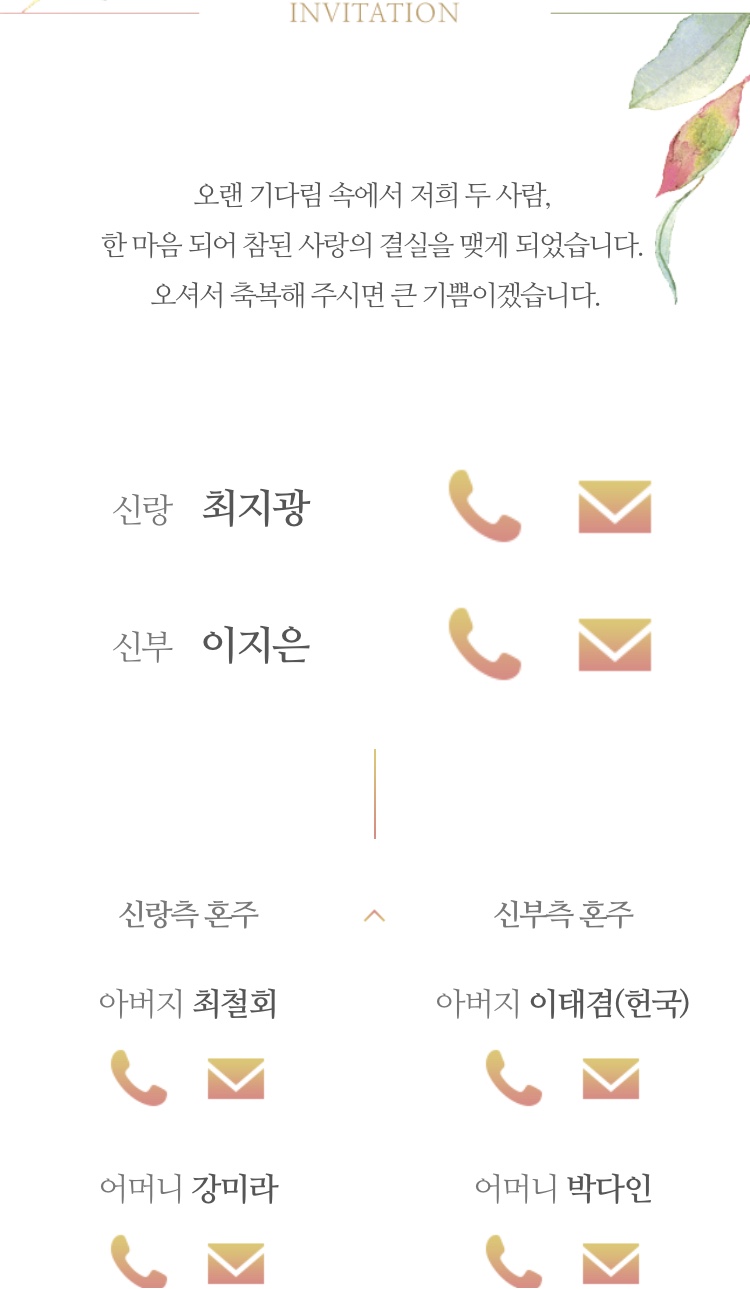Send a message to groom 최지광
This screenshot has width=750, height=1289.
pyautogui.click(x=614, y=507)
